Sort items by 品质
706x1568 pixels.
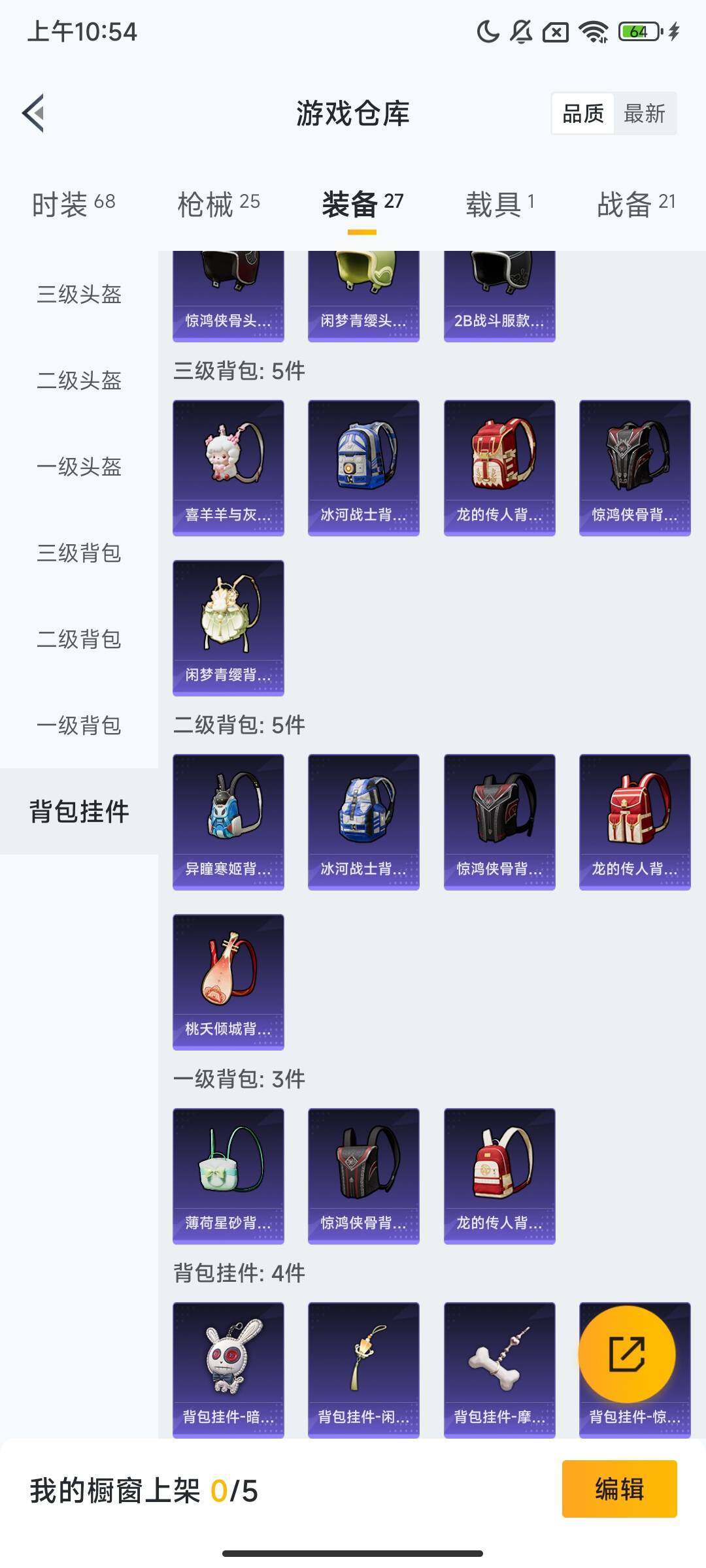[x=583, y=114]
